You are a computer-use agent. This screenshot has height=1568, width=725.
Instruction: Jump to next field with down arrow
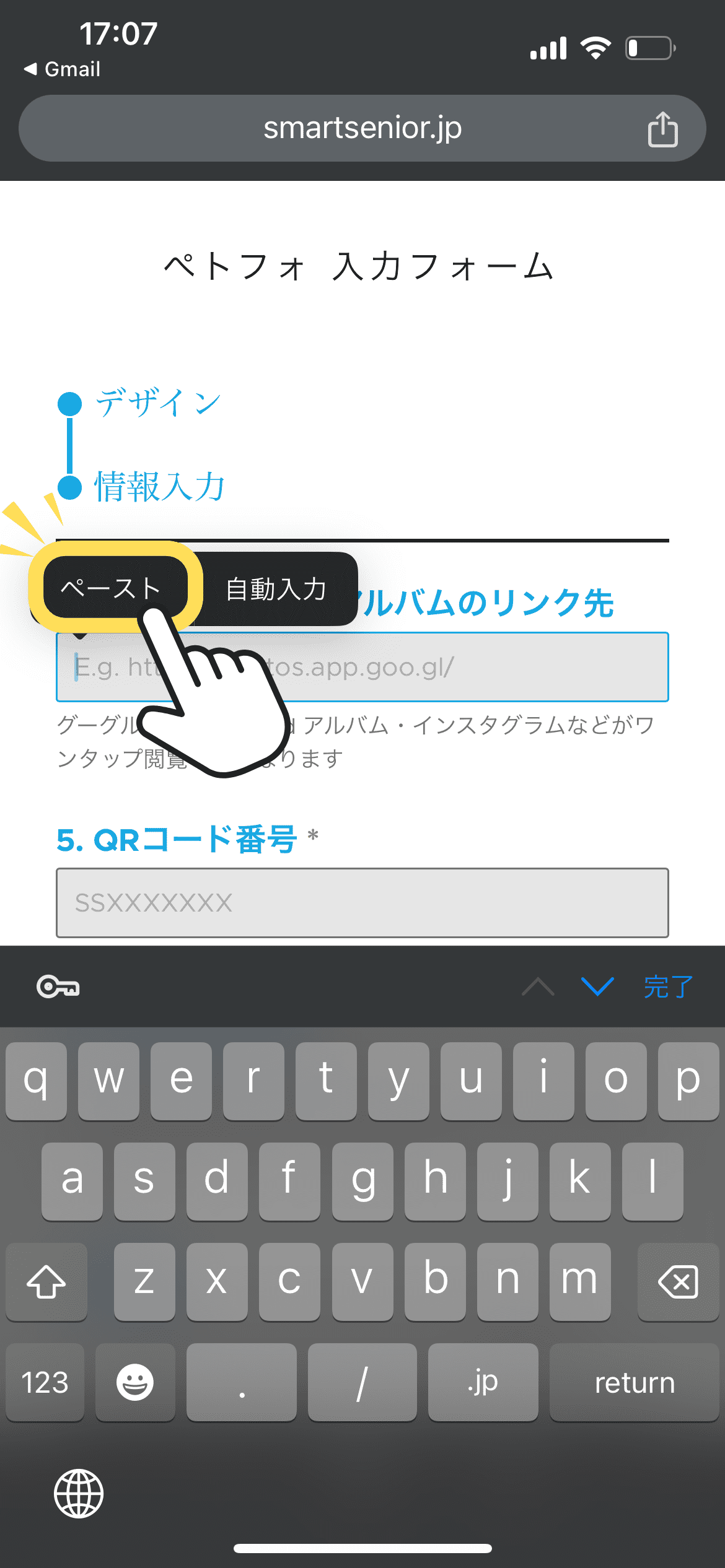[x=597, y=986]
